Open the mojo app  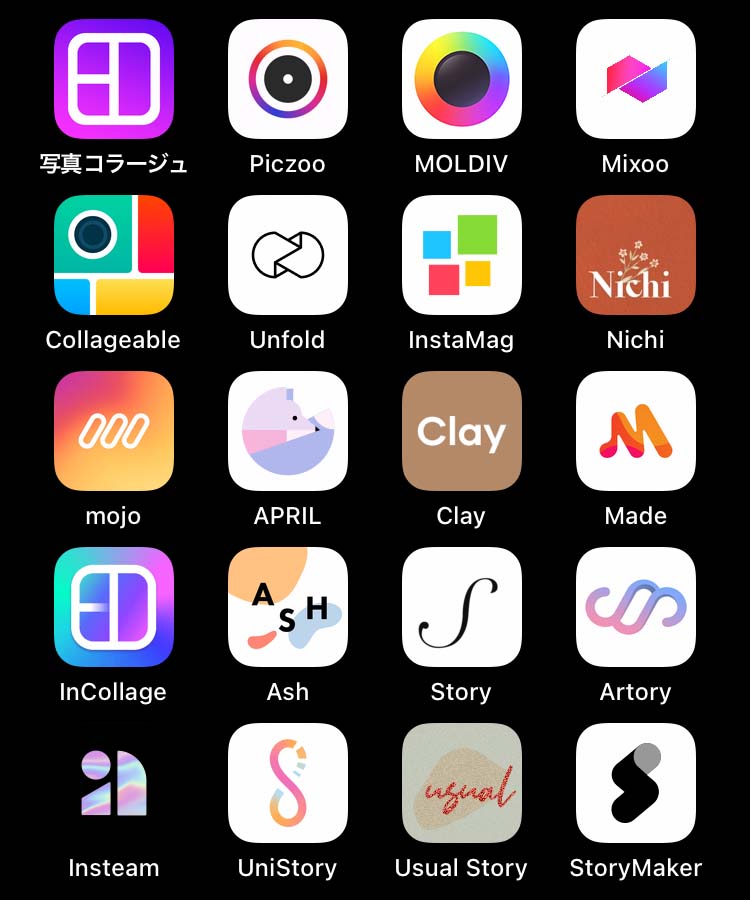(113, 431)
